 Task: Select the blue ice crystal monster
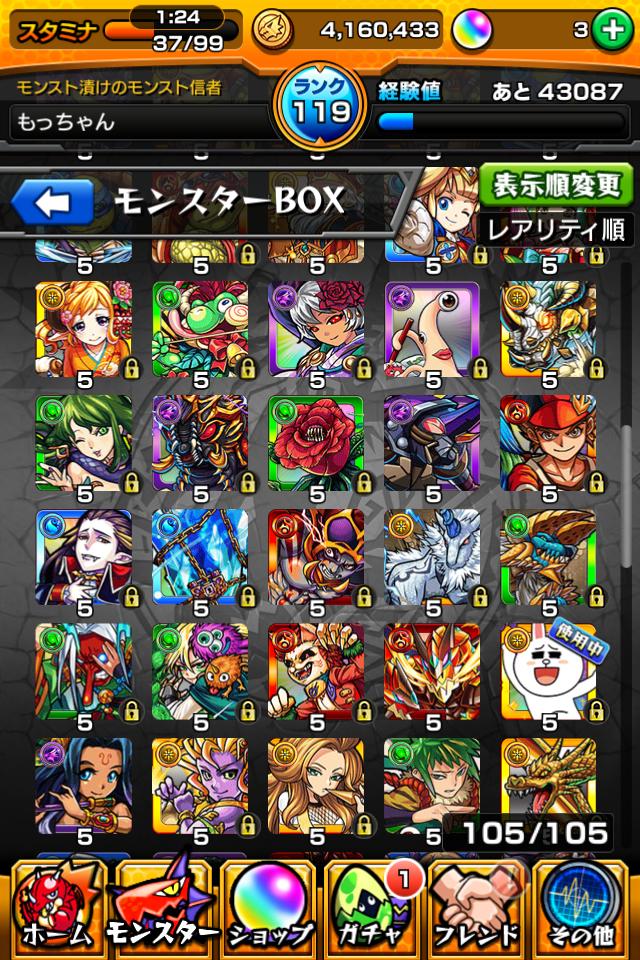200,556
